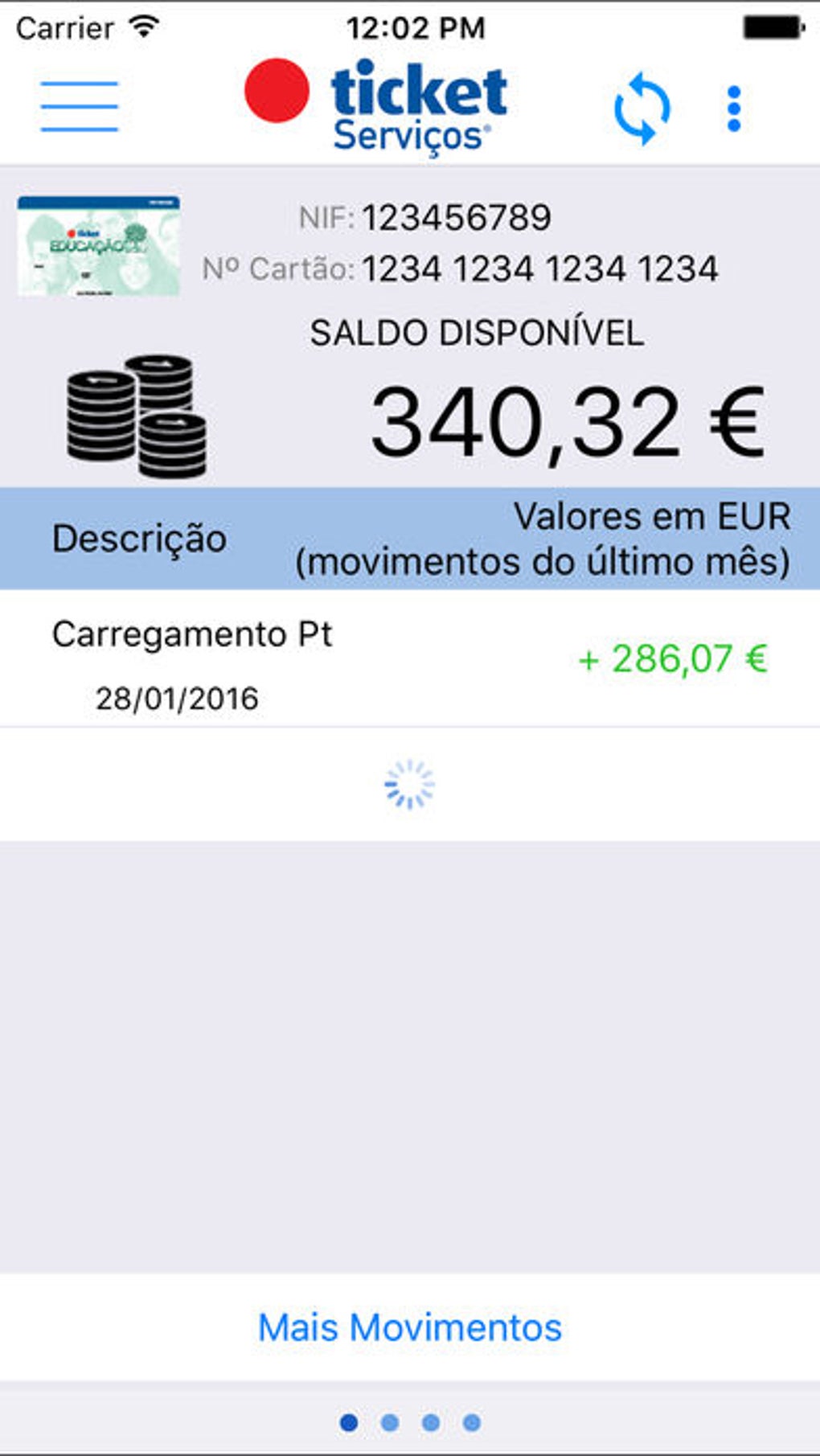
Task: Load more with Mais Movimentos
Action: click(410, 1327)
